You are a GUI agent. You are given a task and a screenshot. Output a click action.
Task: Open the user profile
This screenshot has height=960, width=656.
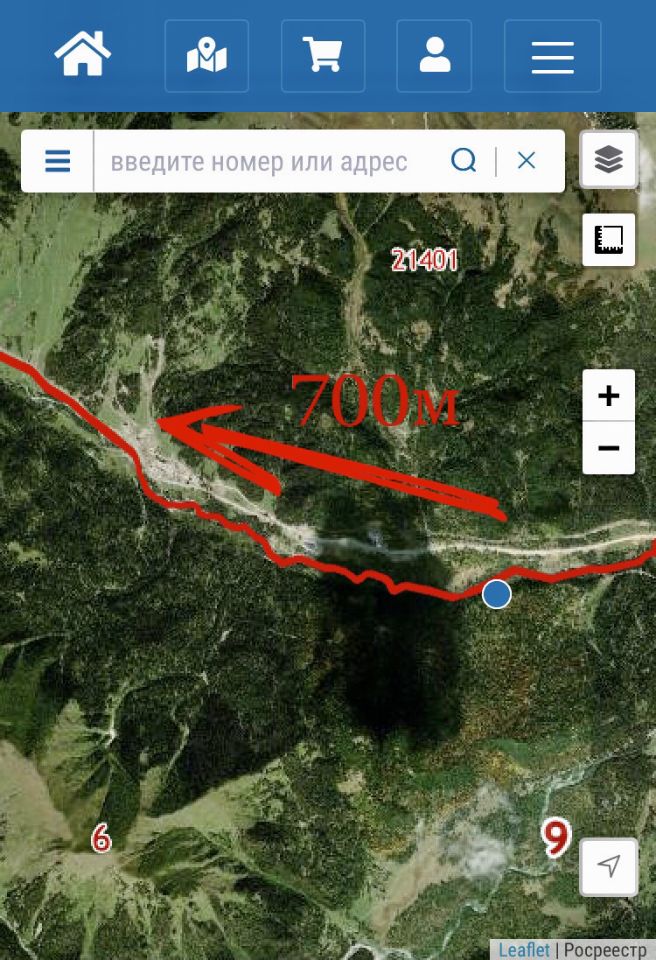coord(434,56)
